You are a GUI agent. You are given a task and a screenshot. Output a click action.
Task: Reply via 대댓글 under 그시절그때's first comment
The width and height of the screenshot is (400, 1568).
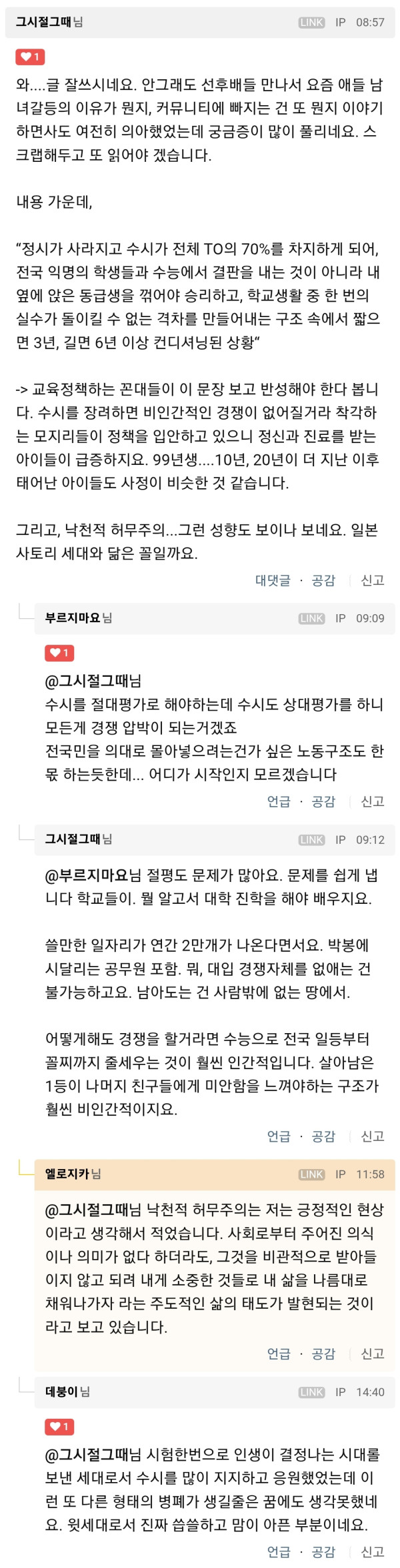[x=273, y=580]
